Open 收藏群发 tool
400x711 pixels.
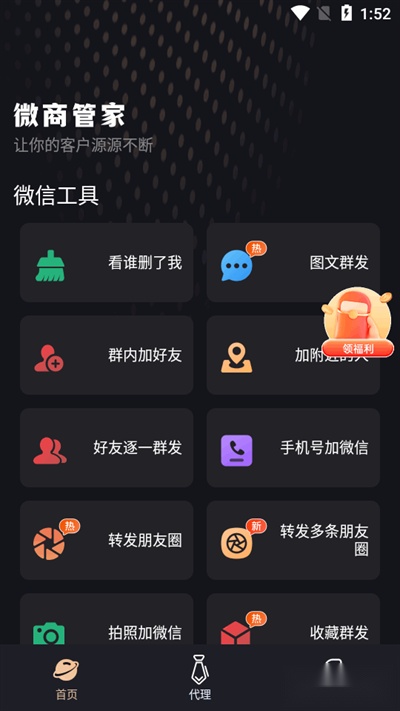[293, 619]
